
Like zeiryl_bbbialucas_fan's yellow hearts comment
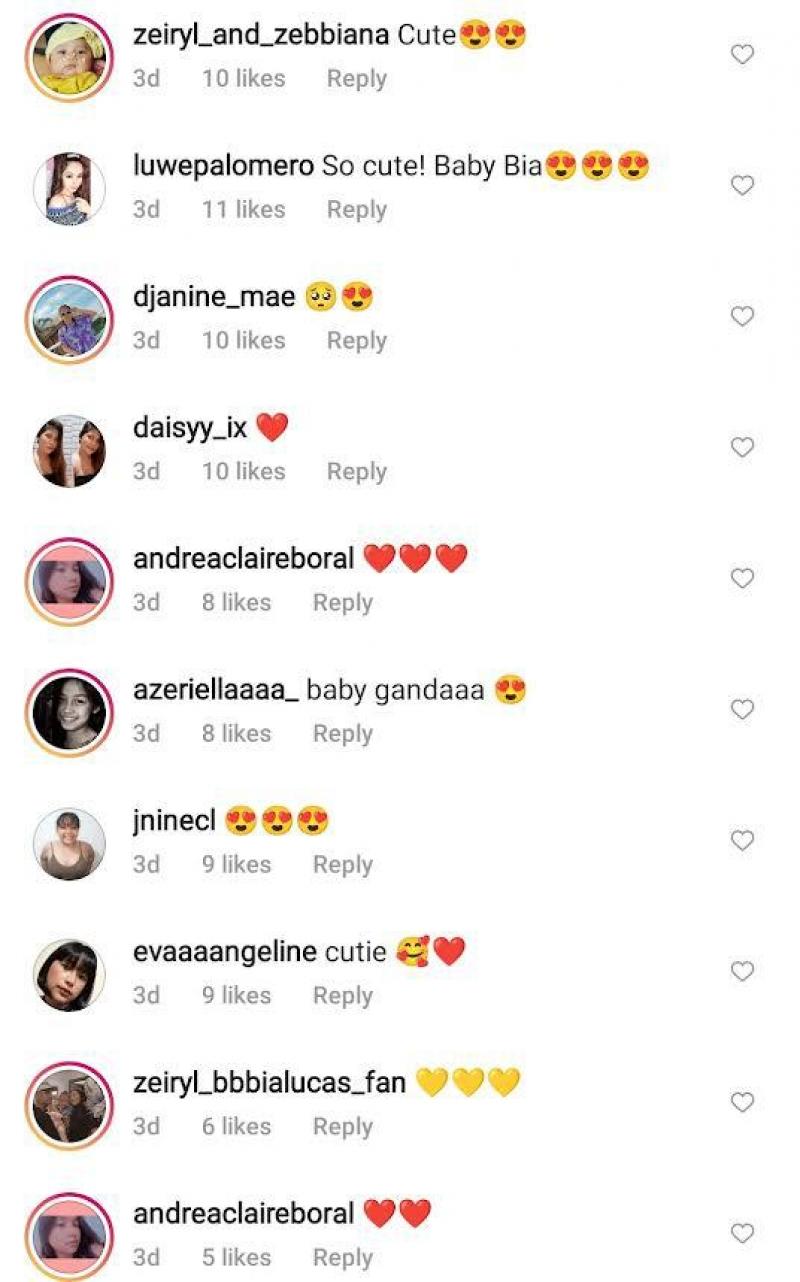(x=742, y=1103)
